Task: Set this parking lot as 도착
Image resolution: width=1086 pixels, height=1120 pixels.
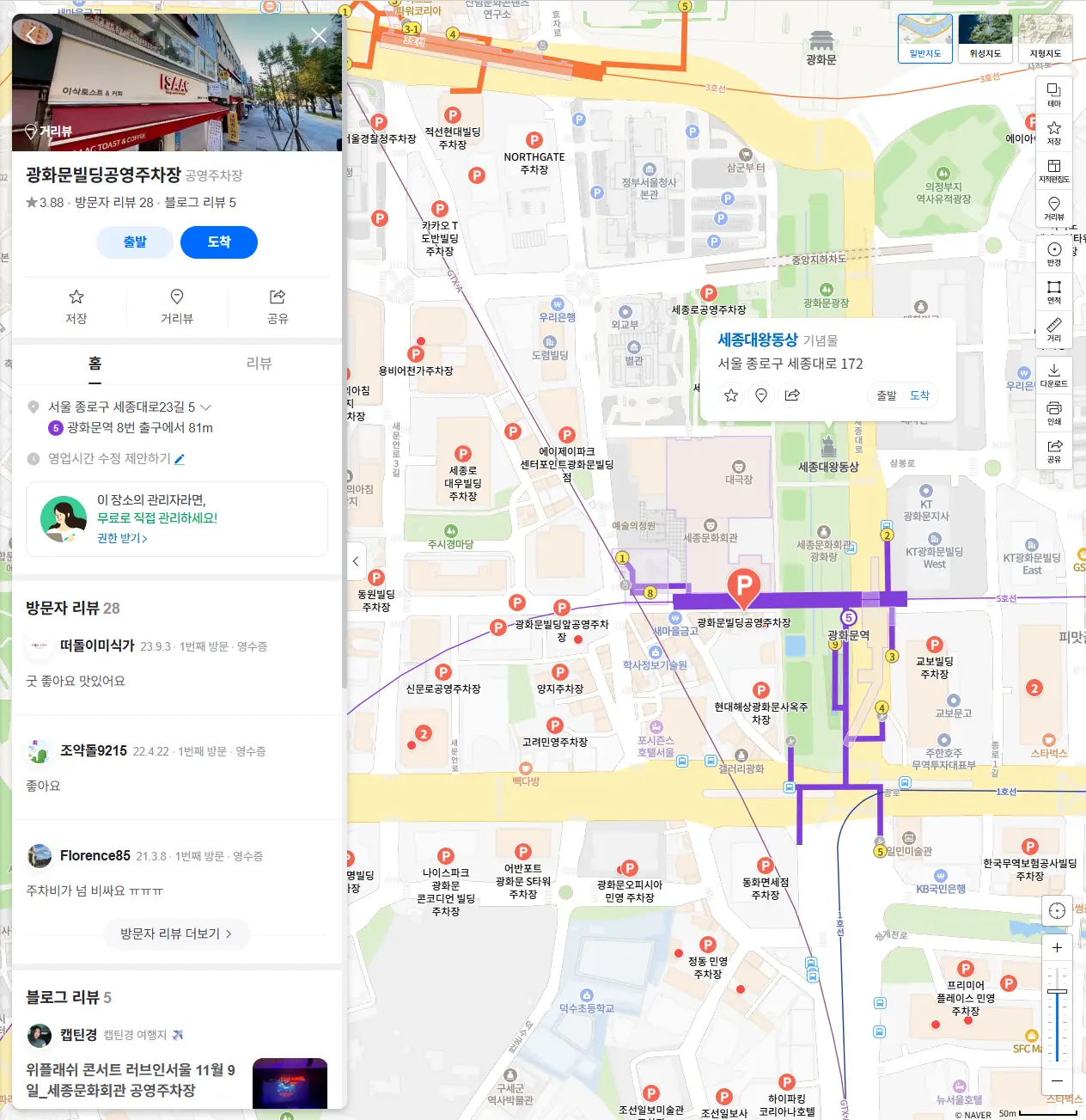Action: point(219,242)
